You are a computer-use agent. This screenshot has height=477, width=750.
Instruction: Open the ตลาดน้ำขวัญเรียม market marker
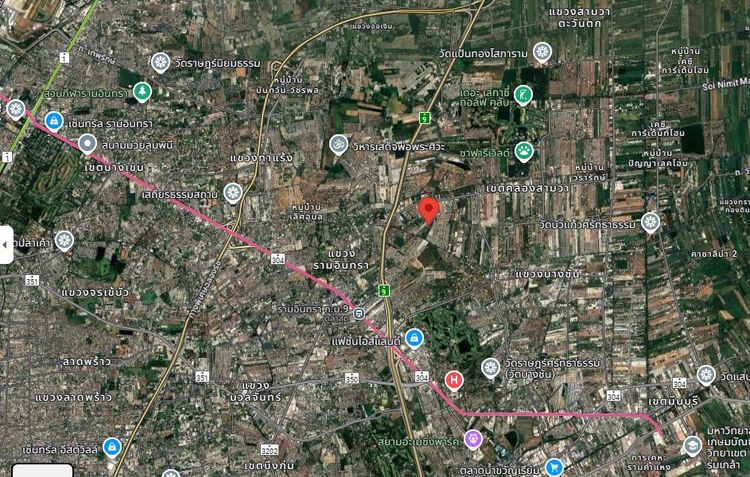coord(553,466)
